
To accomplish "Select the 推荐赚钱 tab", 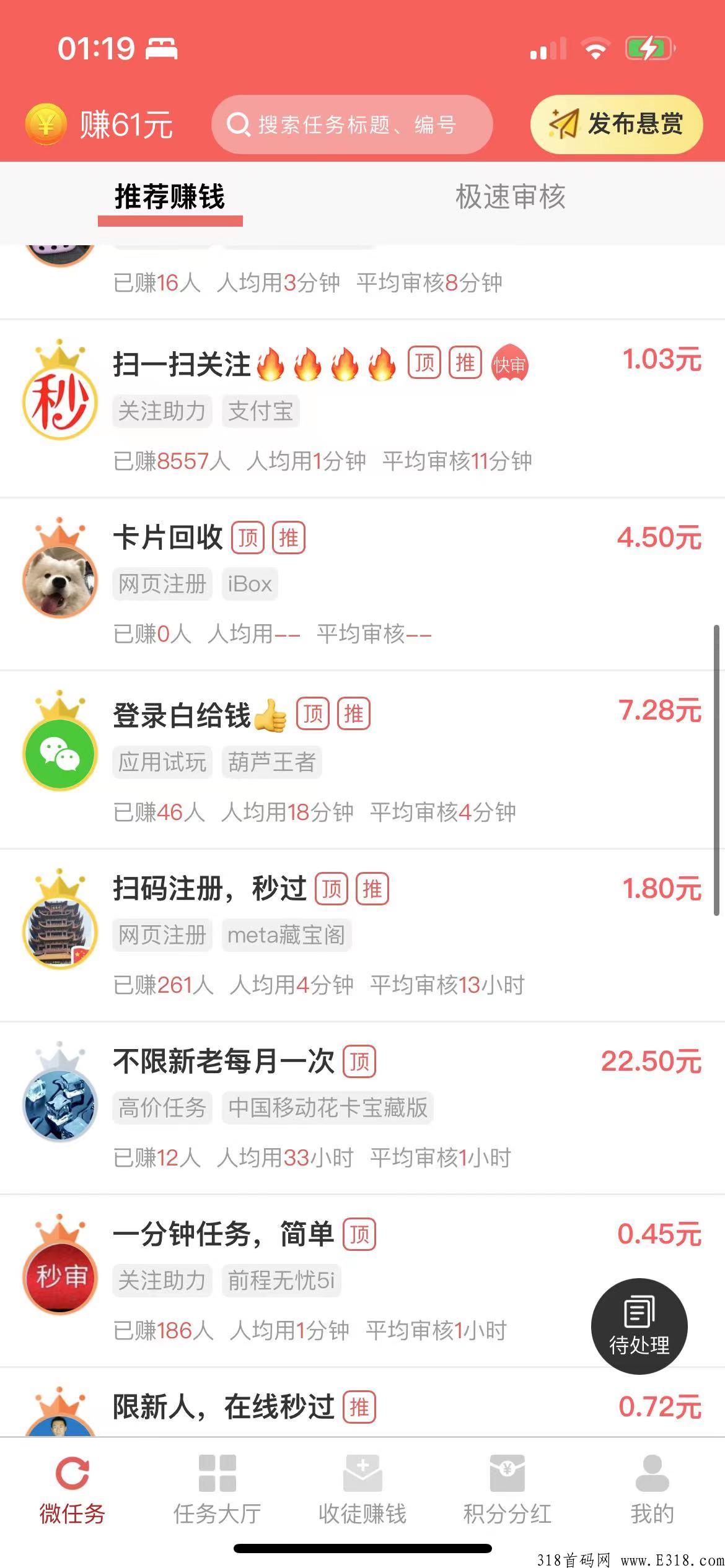I will pyautogui.click(x=169, y=197).
